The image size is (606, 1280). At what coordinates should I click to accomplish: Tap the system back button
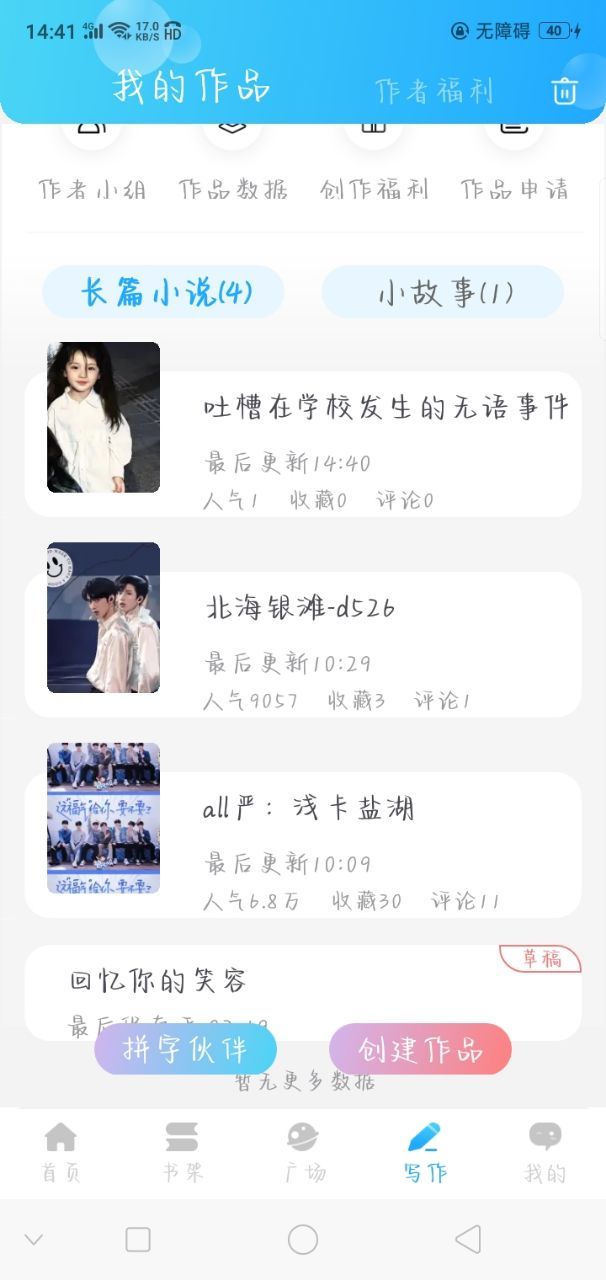coord(467,1240)
